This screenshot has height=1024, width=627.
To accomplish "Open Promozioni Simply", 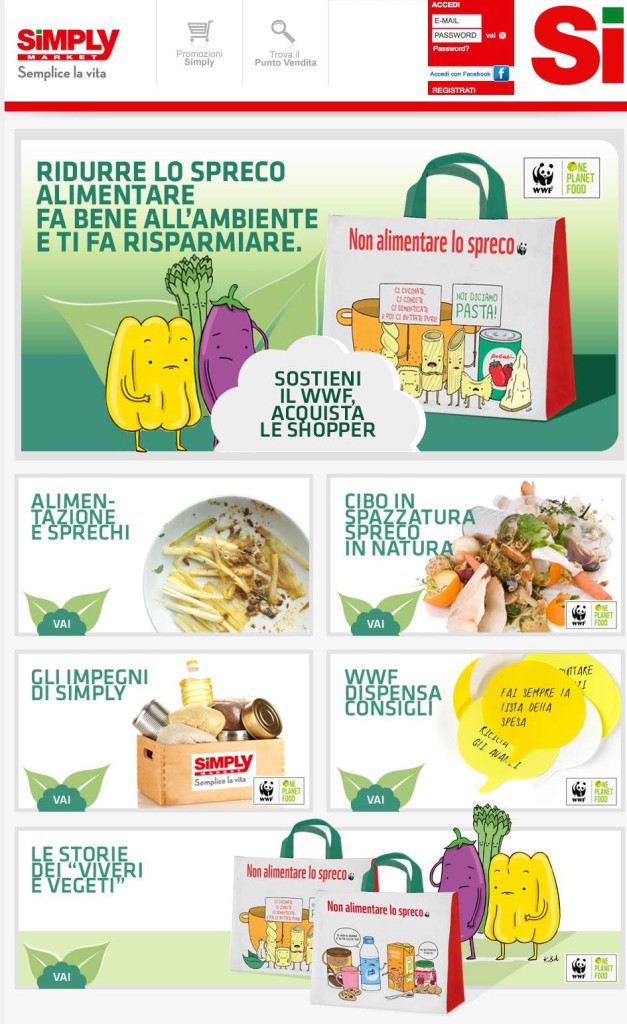I will 199,44.
